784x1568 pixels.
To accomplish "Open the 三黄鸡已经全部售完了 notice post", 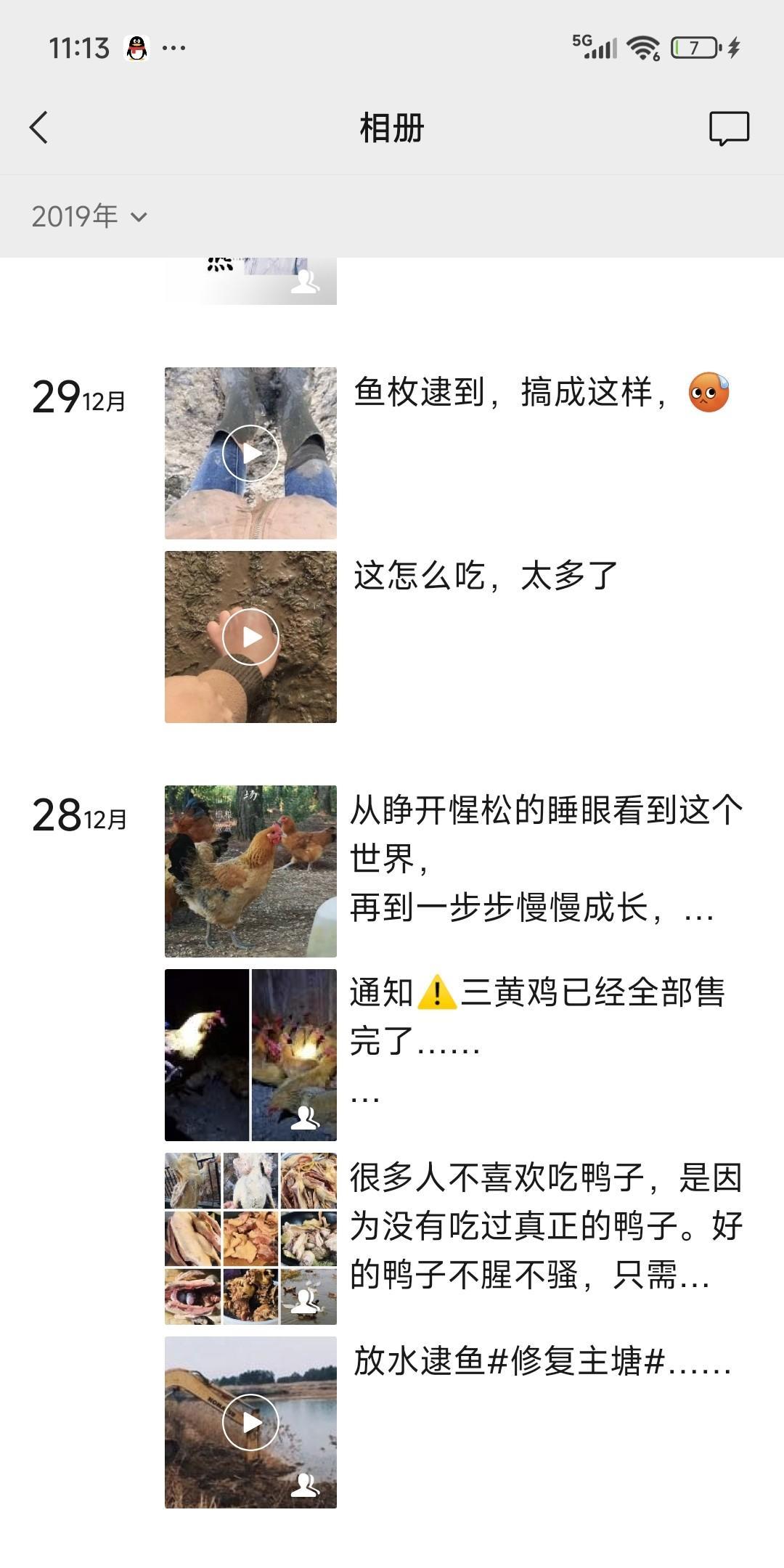I will 250,1055.
